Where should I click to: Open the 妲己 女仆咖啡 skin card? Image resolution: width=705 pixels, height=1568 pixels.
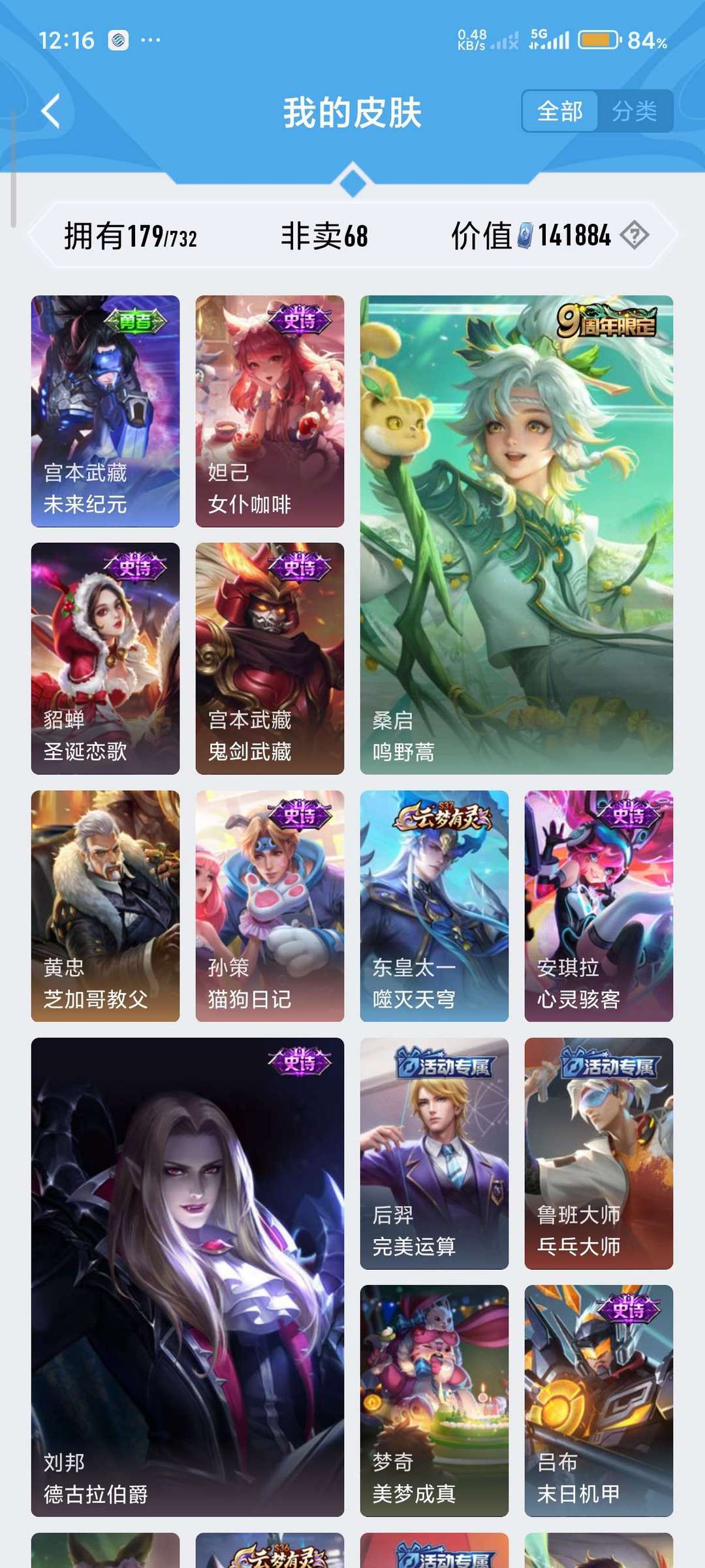270,411
